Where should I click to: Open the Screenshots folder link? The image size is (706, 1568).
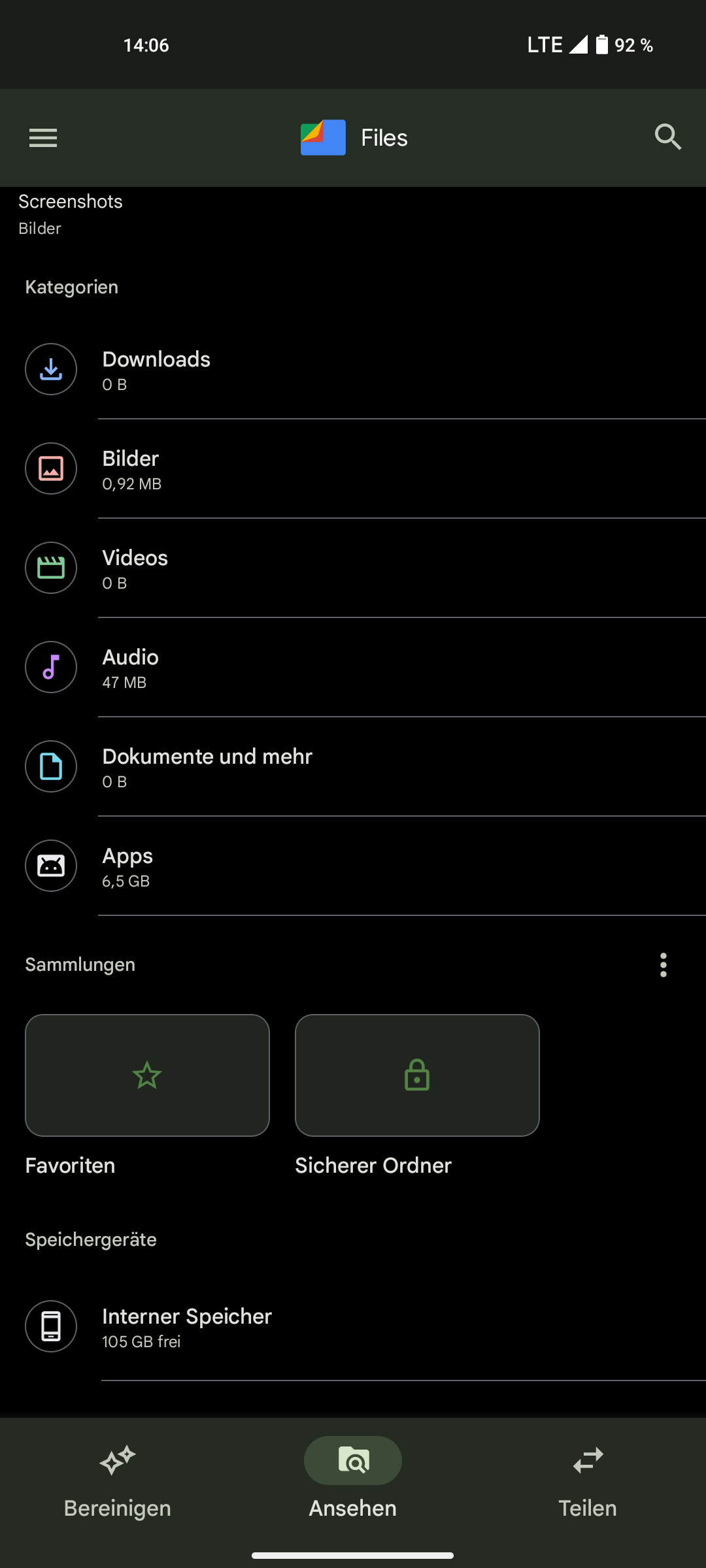click(70, 201)
